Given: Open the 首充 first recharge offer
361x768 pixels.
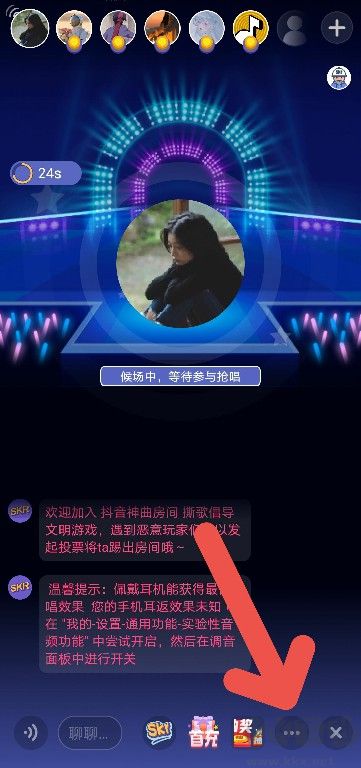Looking at the screenshot, I should pos(204,733).
